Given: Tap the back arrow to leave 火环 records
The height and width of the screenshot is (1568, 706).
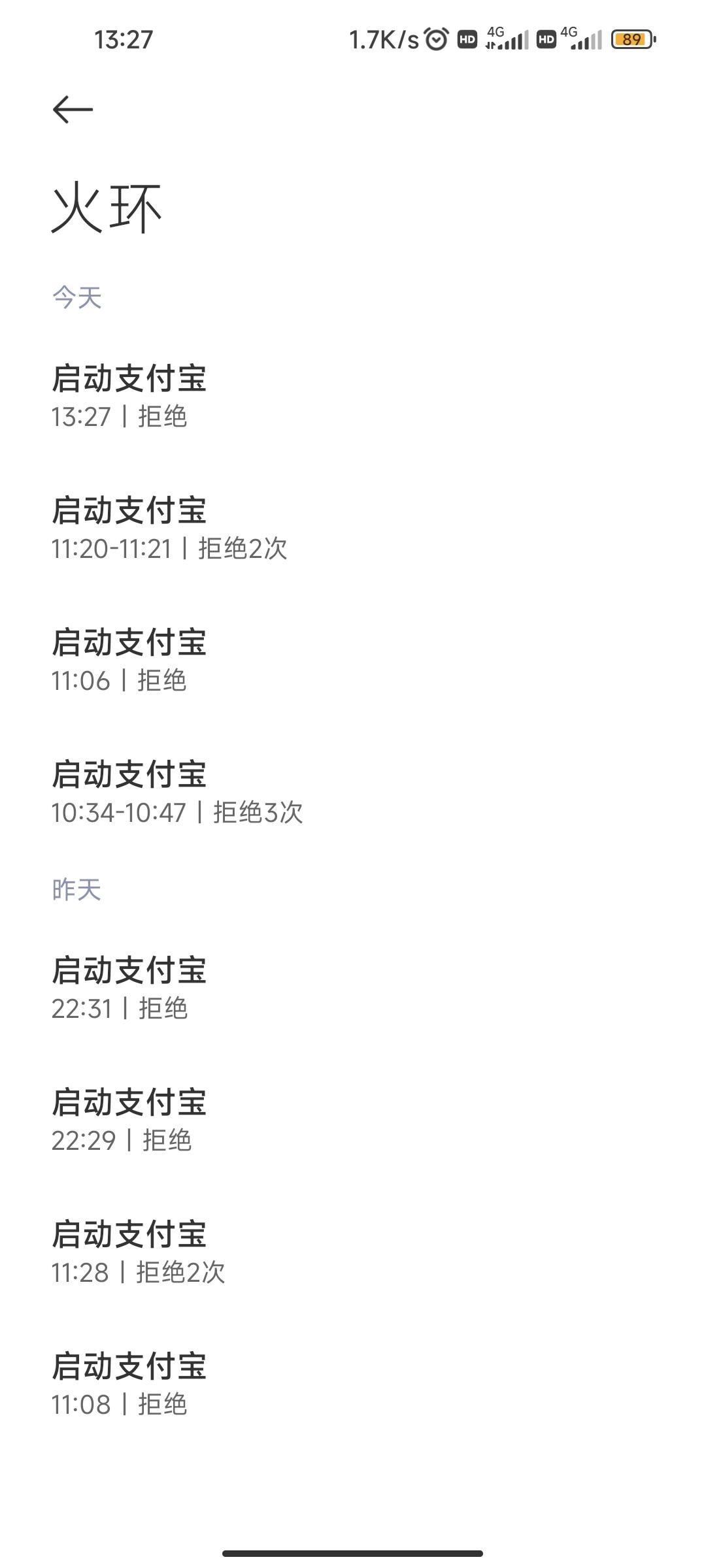Looking at the screenshot, I should (73, 109).
